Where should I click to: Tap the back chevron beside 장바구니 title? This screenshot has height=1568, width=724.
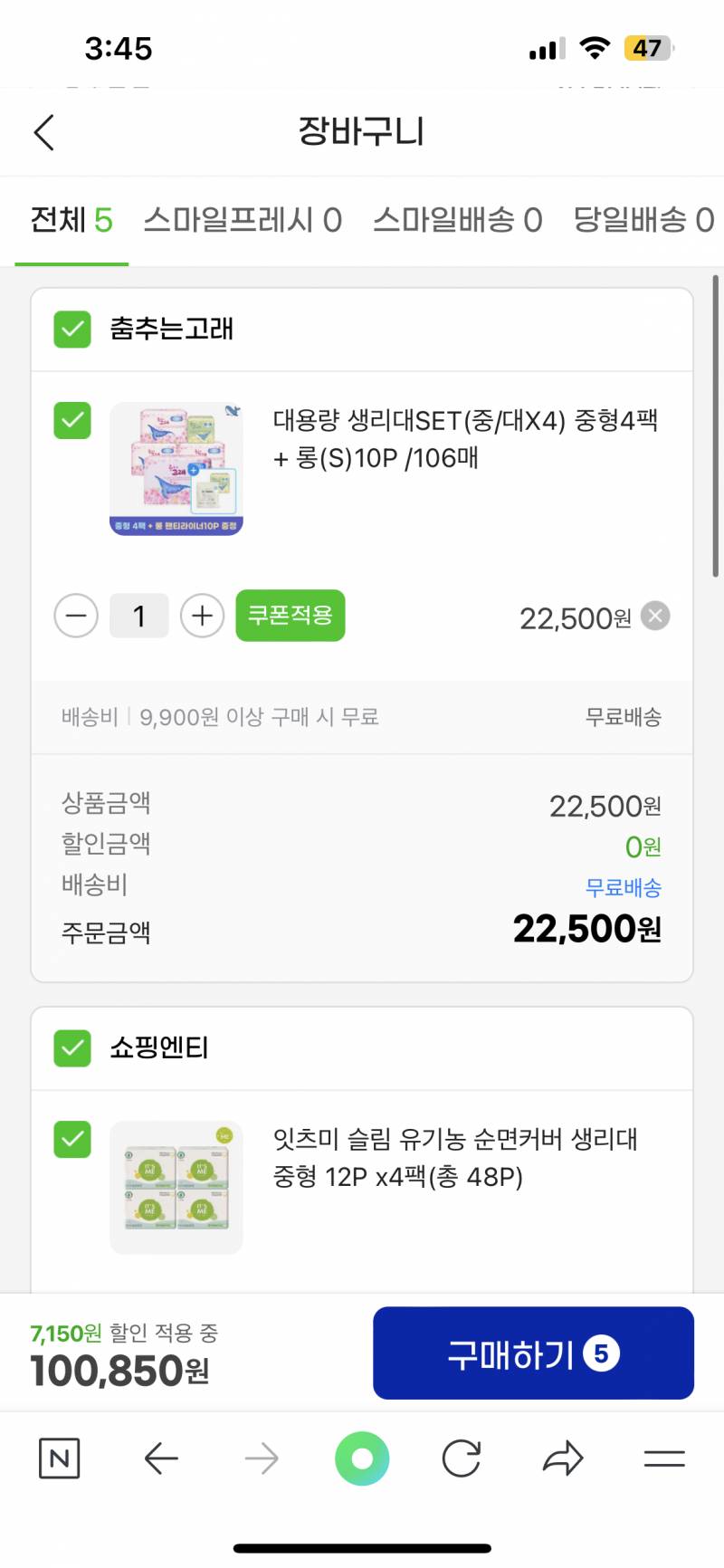pyautogui.click(x=44, y=132)
